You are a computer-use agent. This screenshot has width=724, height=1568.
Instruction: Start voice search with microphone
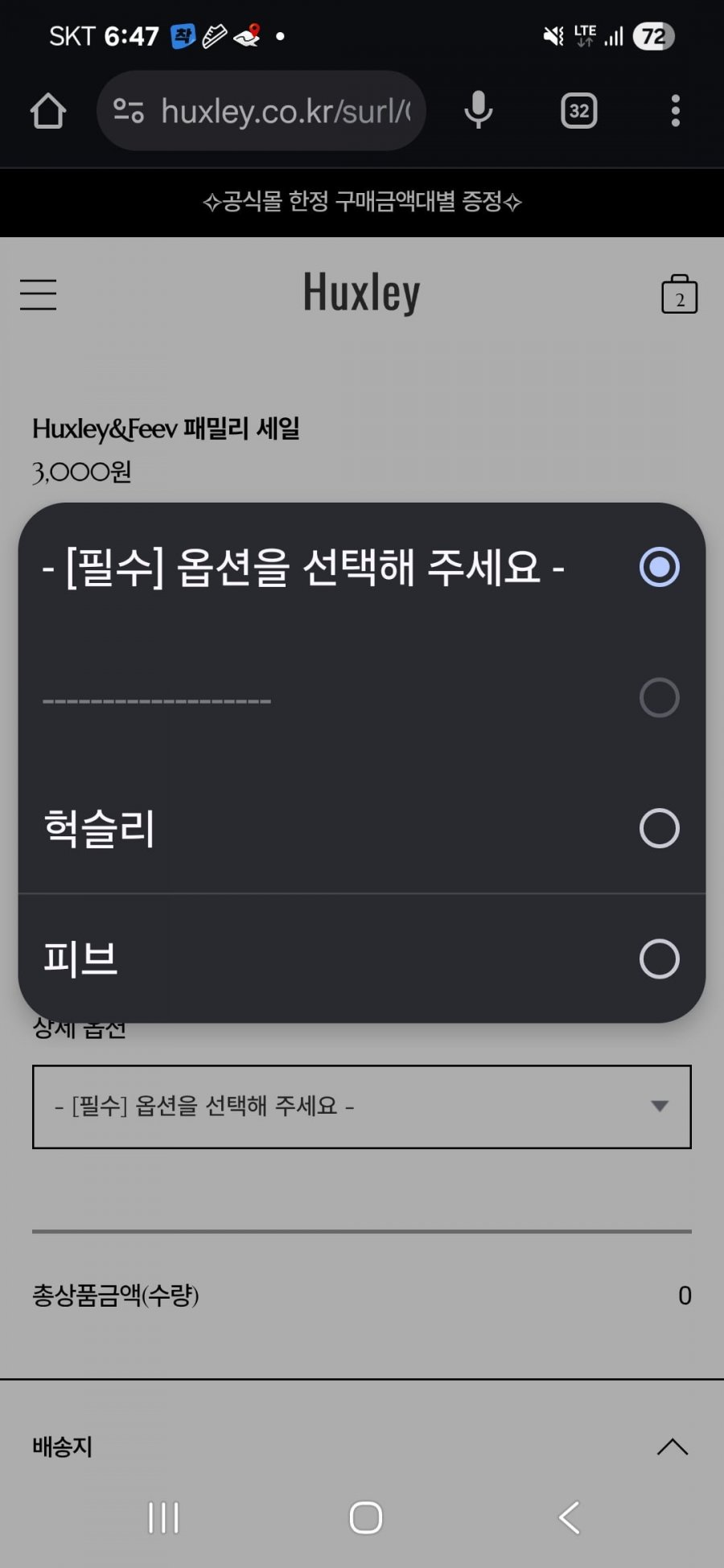479,111
